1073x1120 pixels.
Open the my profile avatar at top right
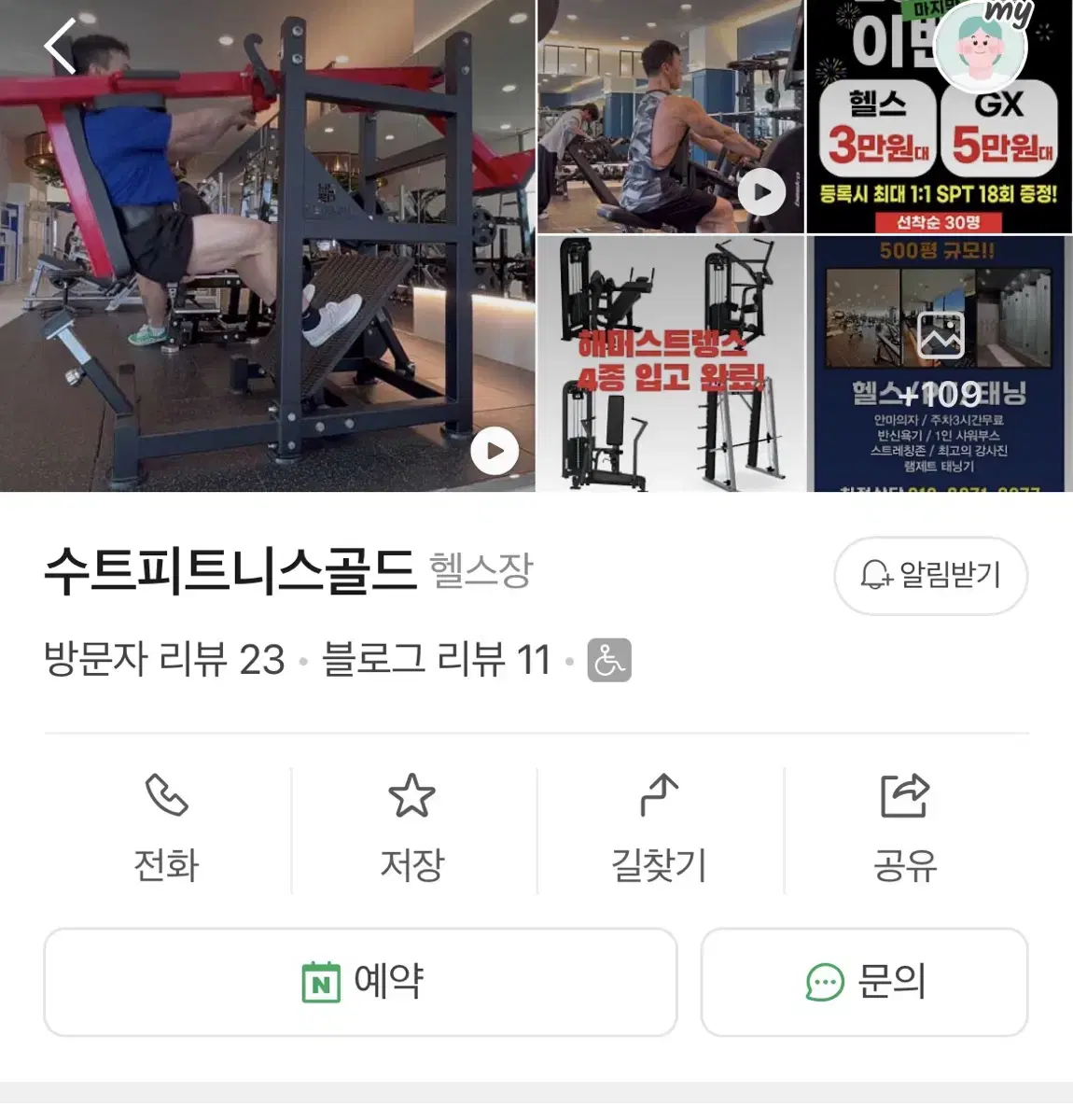(x=978, y=49)
